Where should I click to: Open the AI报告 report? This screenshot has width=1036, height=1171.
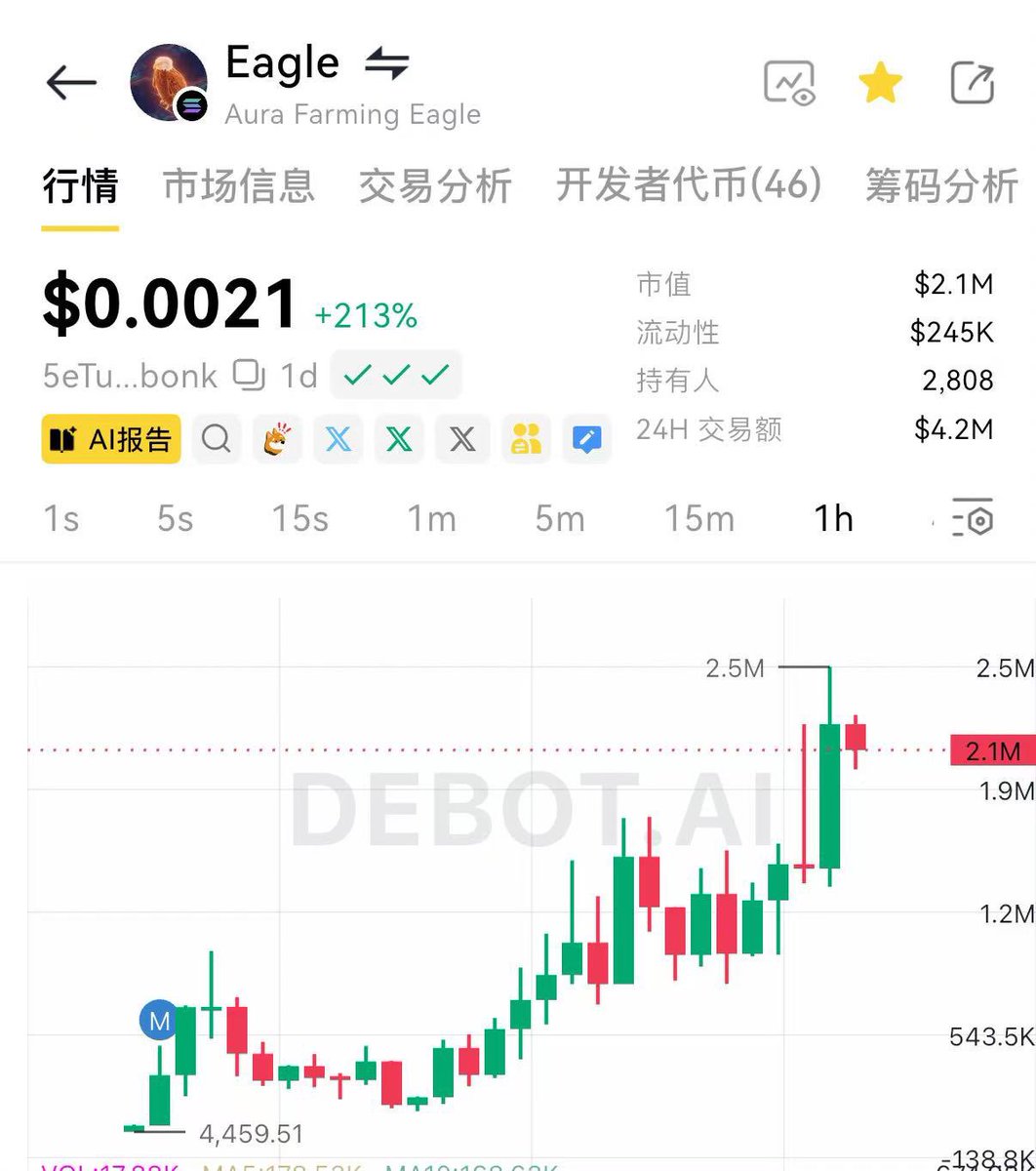tap(111, 439)
